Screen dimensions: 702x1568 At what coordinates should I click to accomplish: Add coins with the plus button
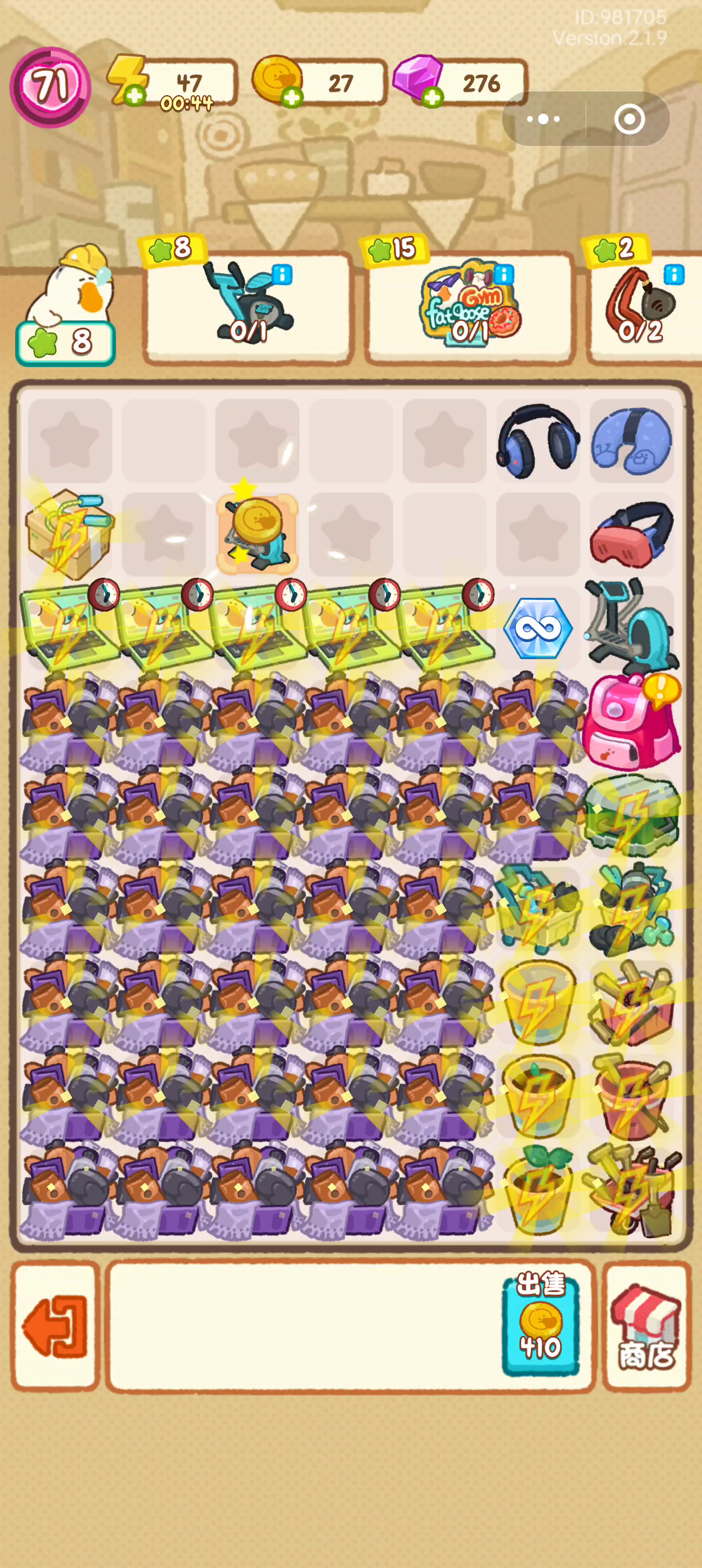pyautogui.click(x=292, y=97)
